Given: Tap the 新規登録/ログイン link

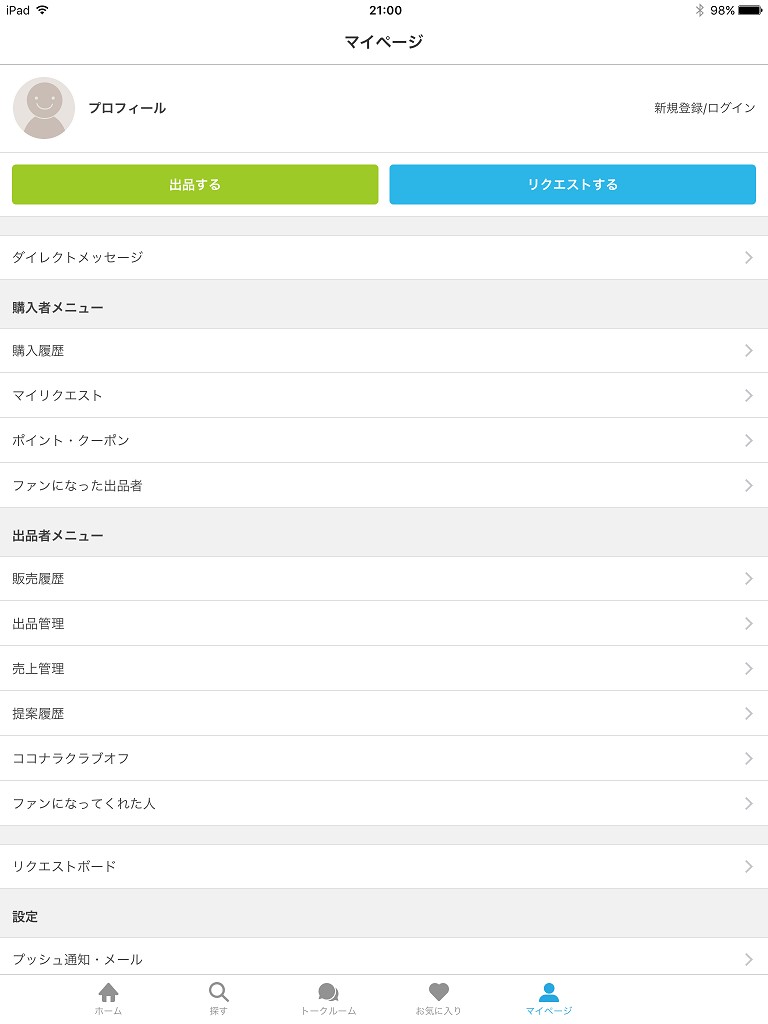Looking at the screenshot, I should (x=704, y=108).
